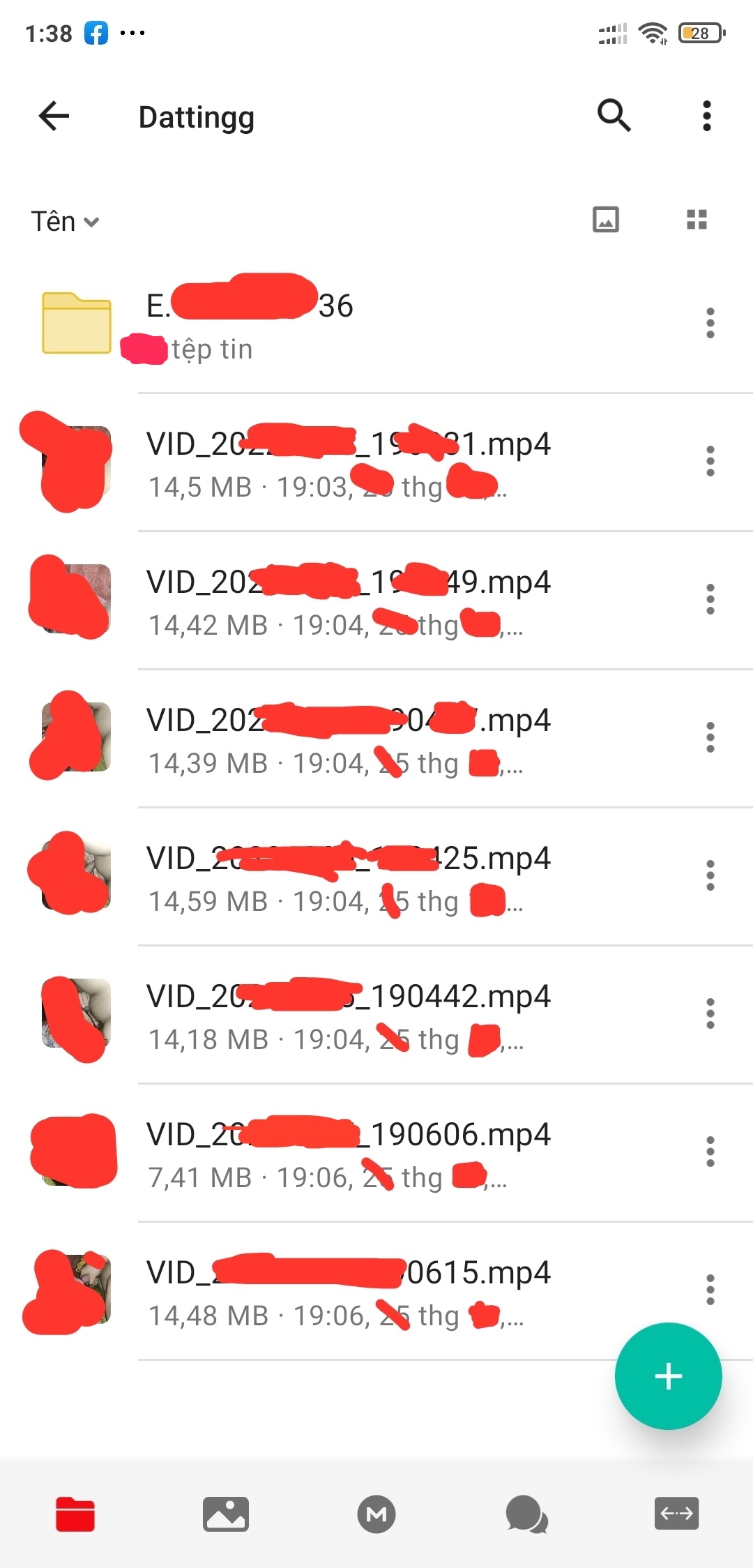Open the chat bubbles tab
The width and height of the screenshot is (753, 1568).
526,1514
